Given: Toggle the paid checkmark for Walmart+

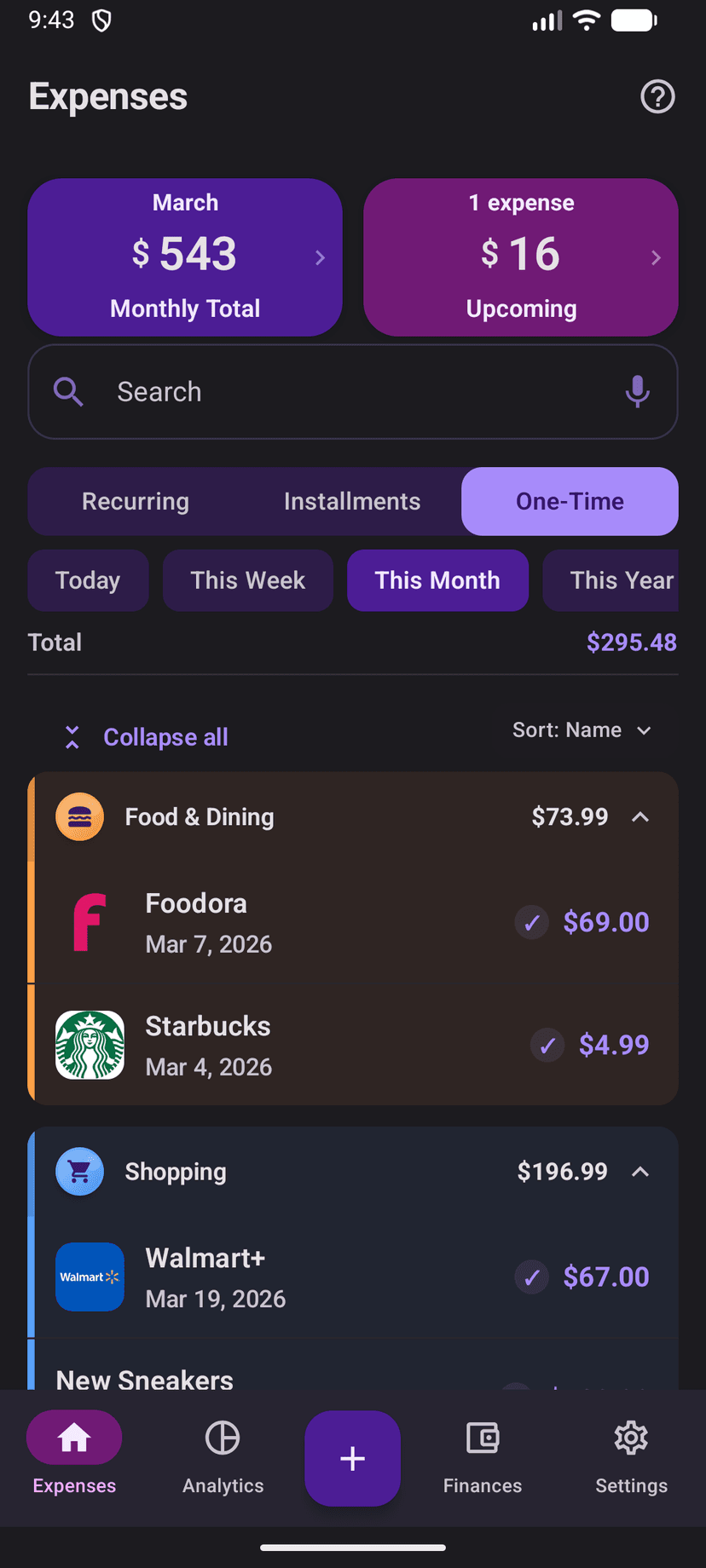Looking at the screenshot, I should [531, 1277].
